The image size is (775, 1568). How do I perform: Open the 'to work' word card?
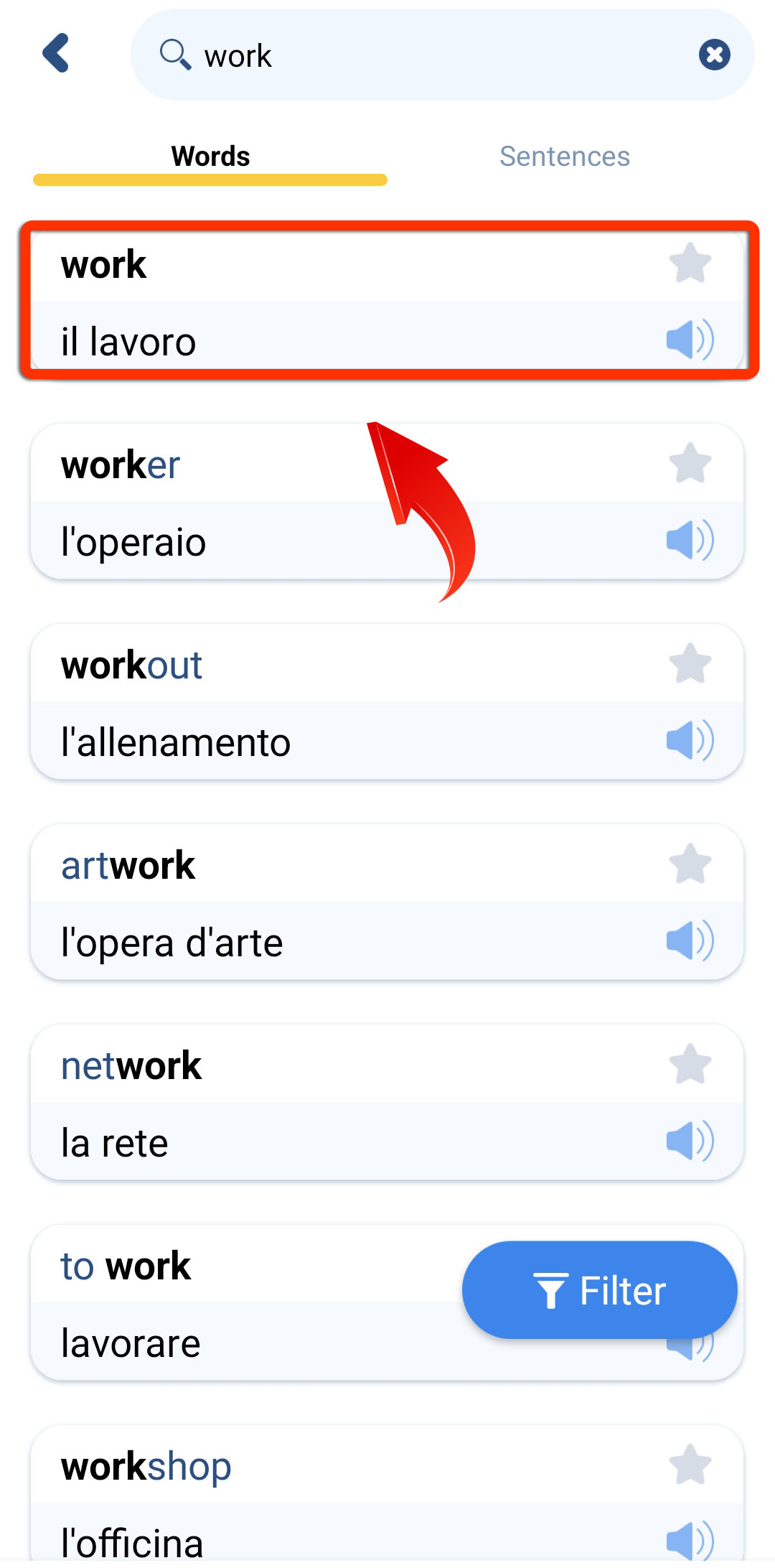244,1302
